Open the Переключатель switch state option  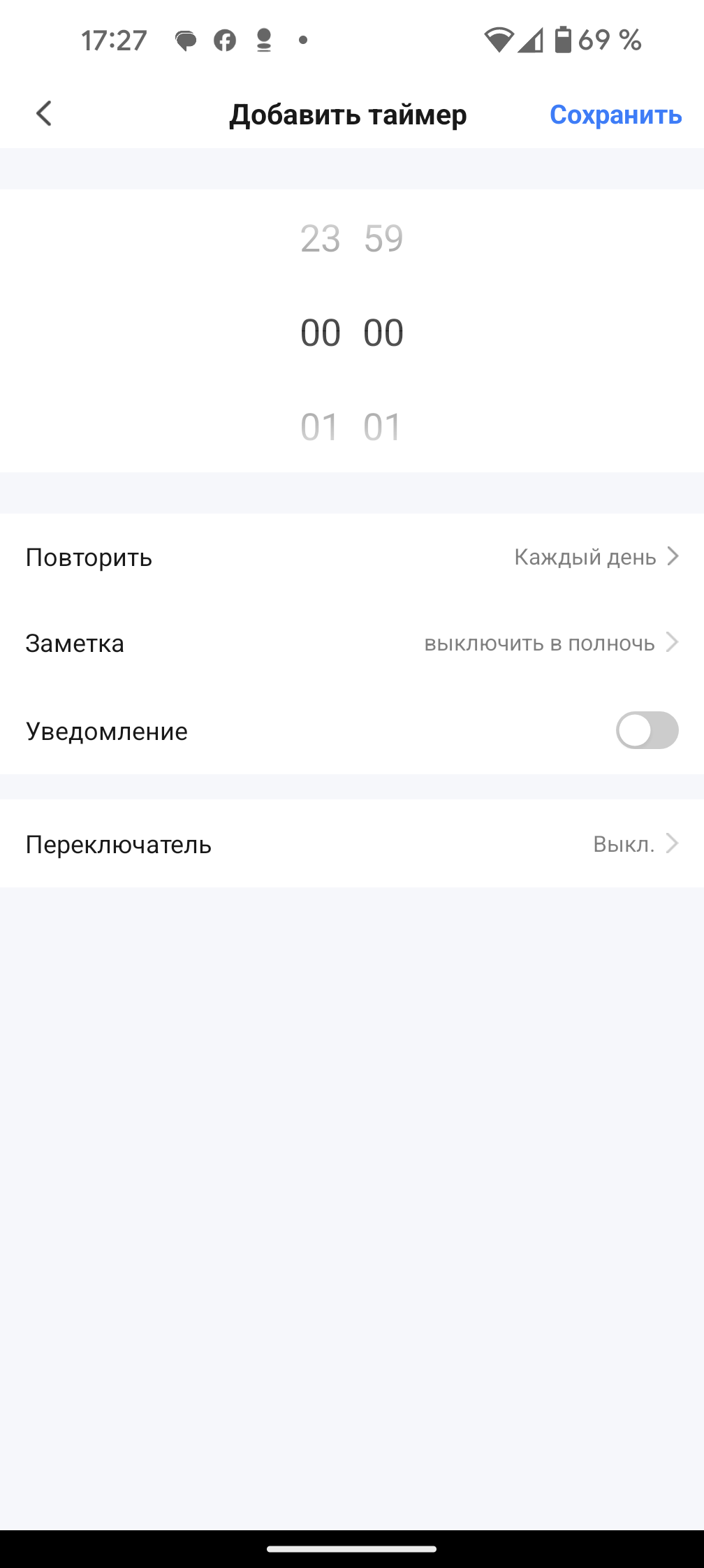[352, 844]
